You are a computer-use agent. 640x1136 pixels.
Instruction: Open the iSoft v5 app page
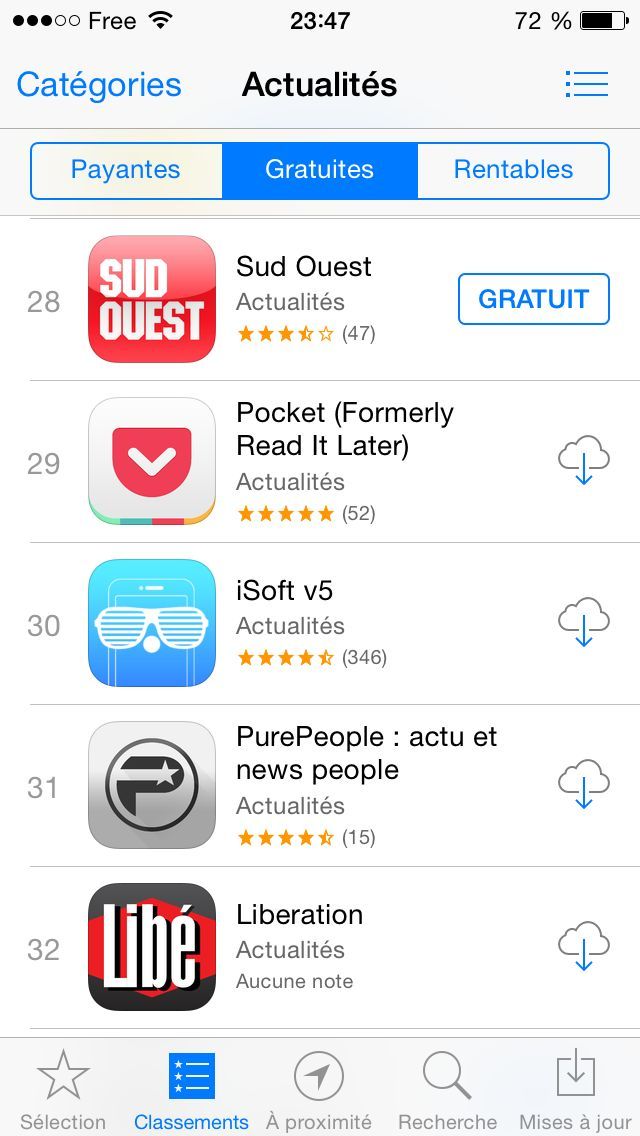[285, 591]
